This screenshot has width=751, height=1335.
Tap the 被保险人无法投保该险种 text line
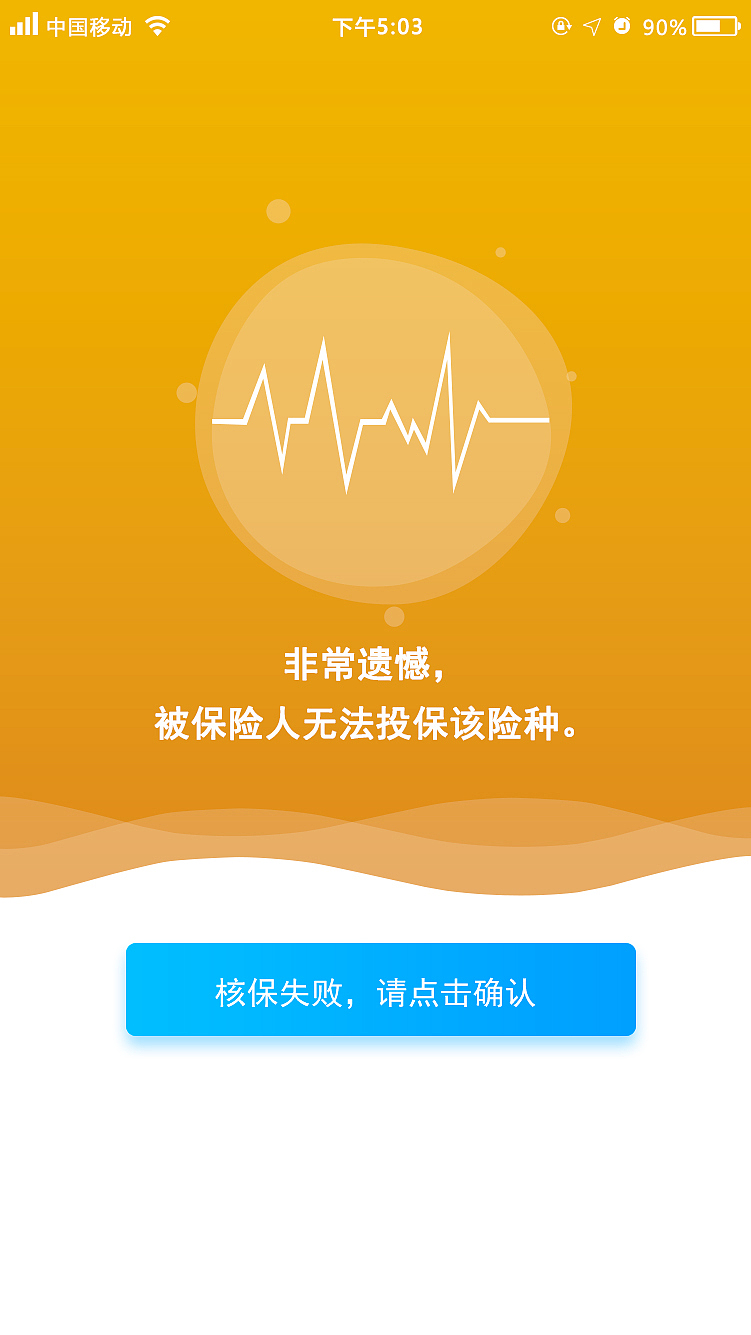pos(375,724)
